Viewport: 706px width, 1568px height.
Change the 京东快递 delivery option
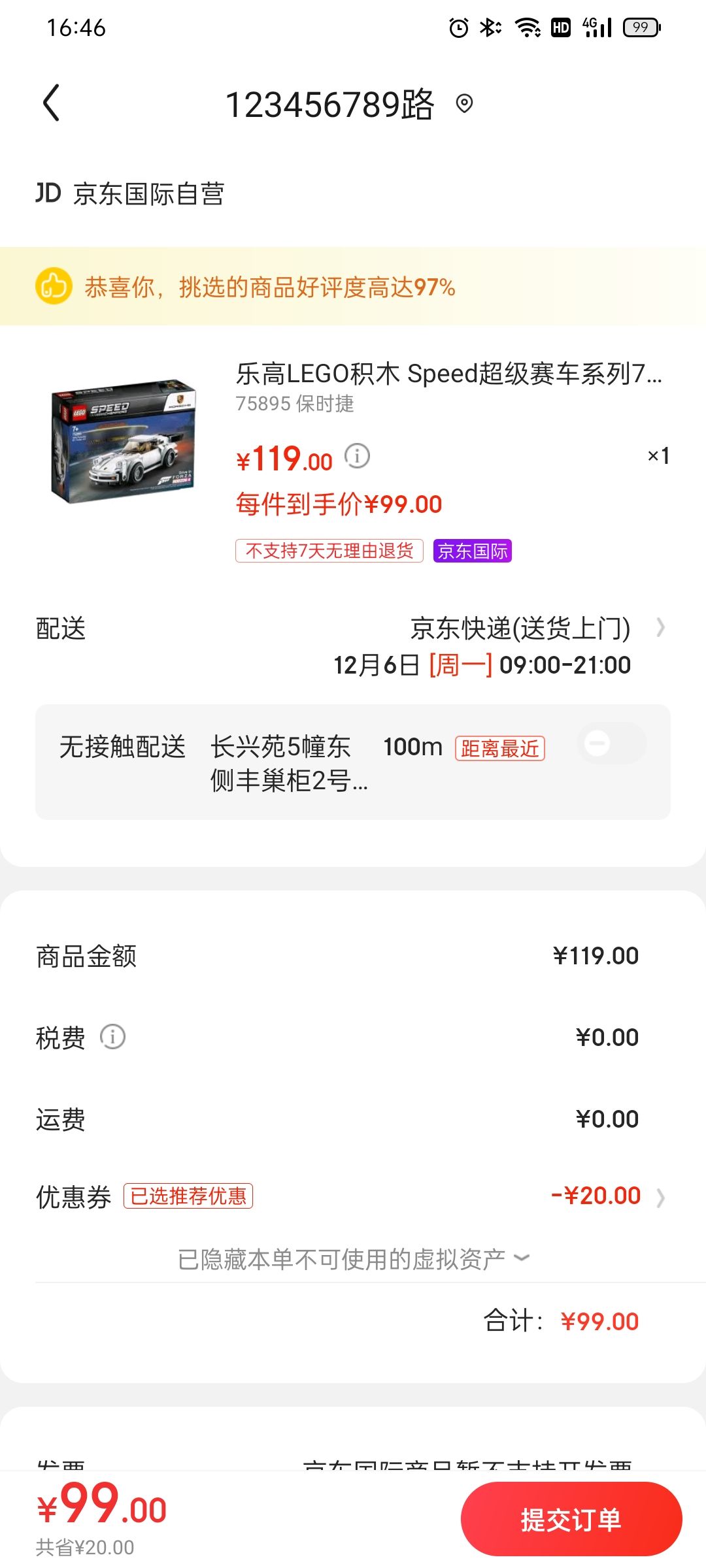click(353, 646)
